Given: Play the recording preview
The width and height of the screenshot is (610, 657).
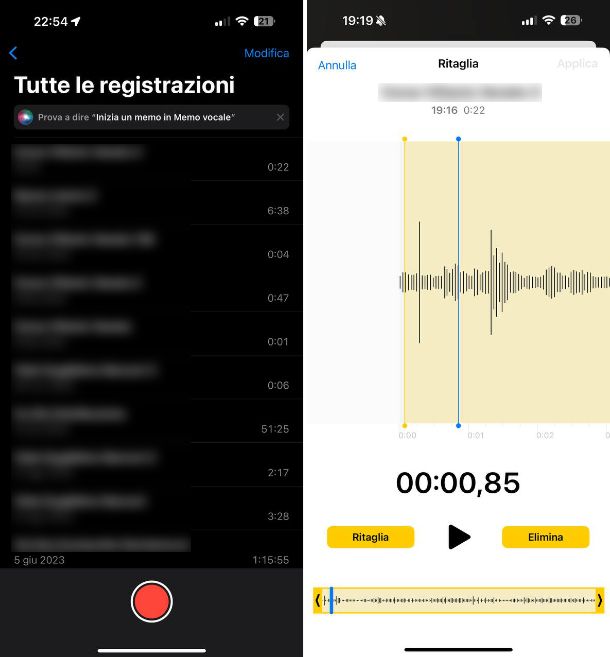Looking at the screenshot, I should pyautogui.click(x=459, y=537).
